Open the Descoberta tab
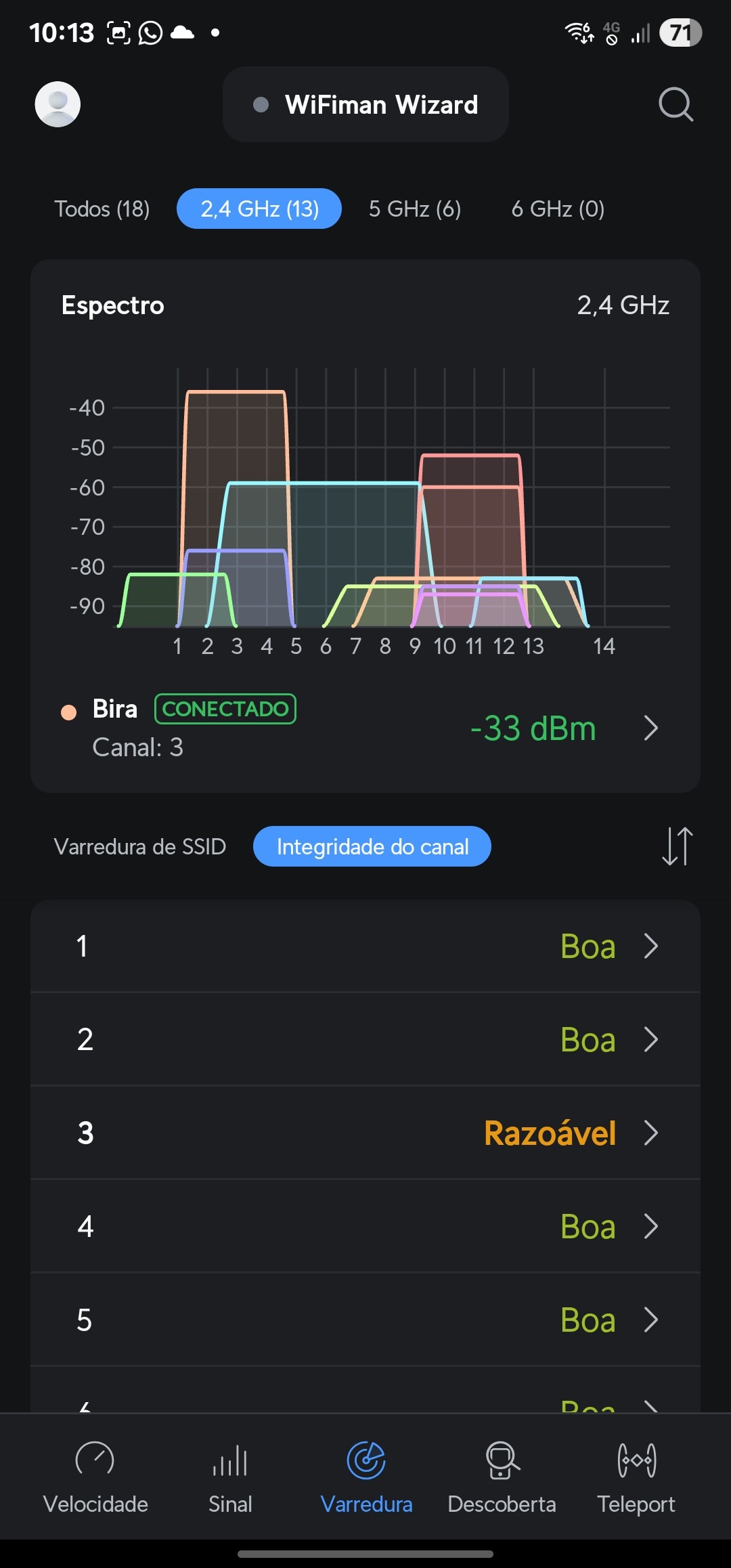 click(x=502, y=1477)
